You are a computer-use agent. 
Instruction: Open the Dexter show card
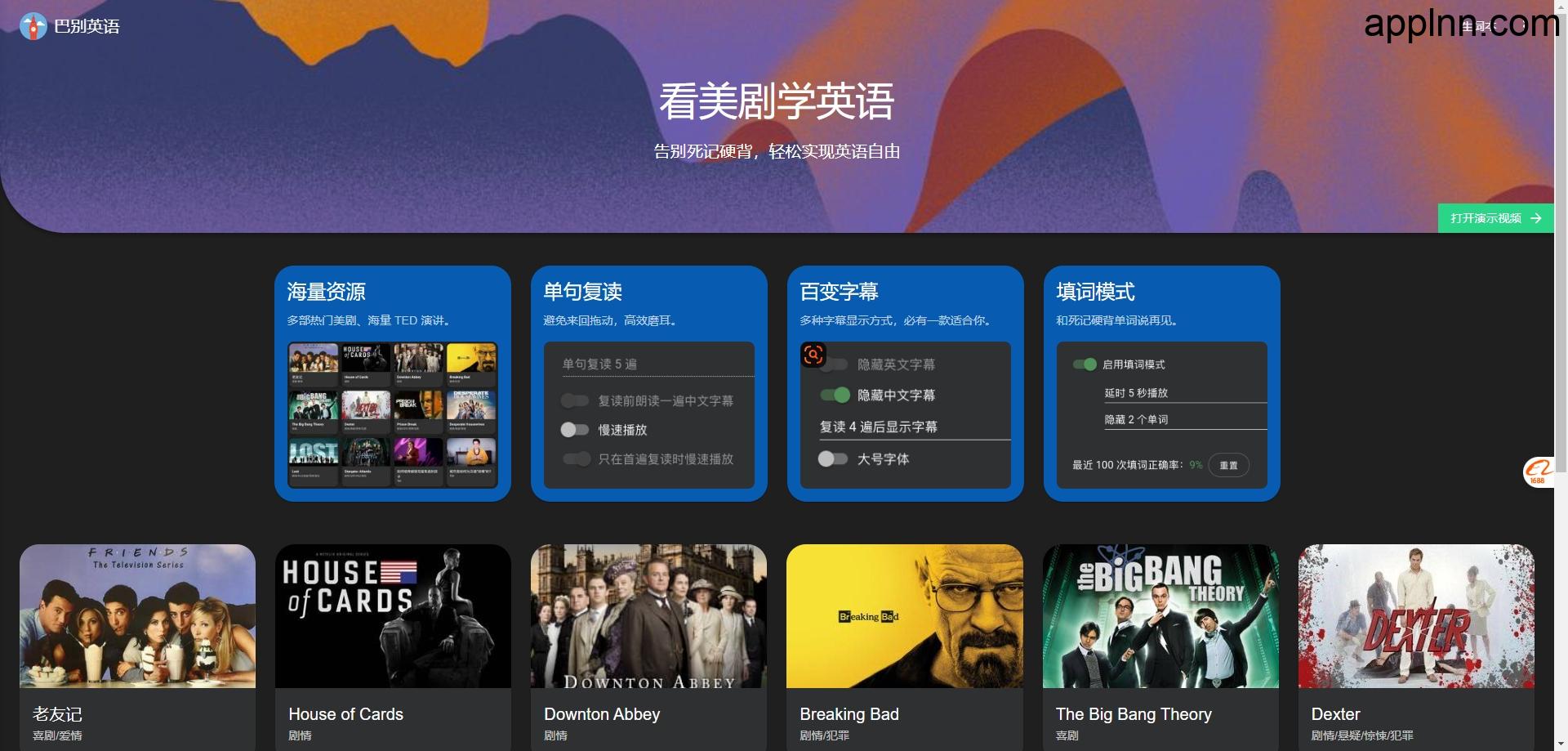[1415, 646]
